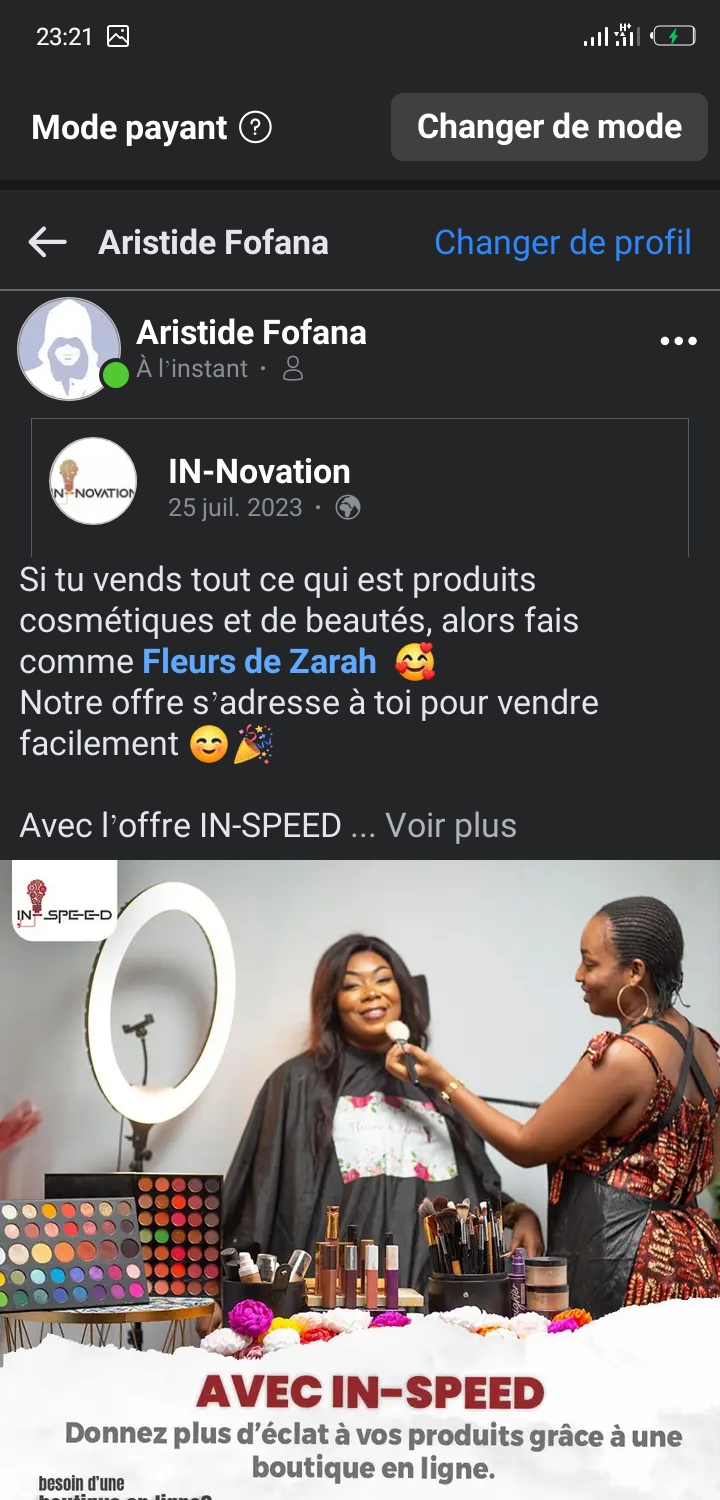
Task: Tap the Changer de profil link
Action: tap(562, 242)
